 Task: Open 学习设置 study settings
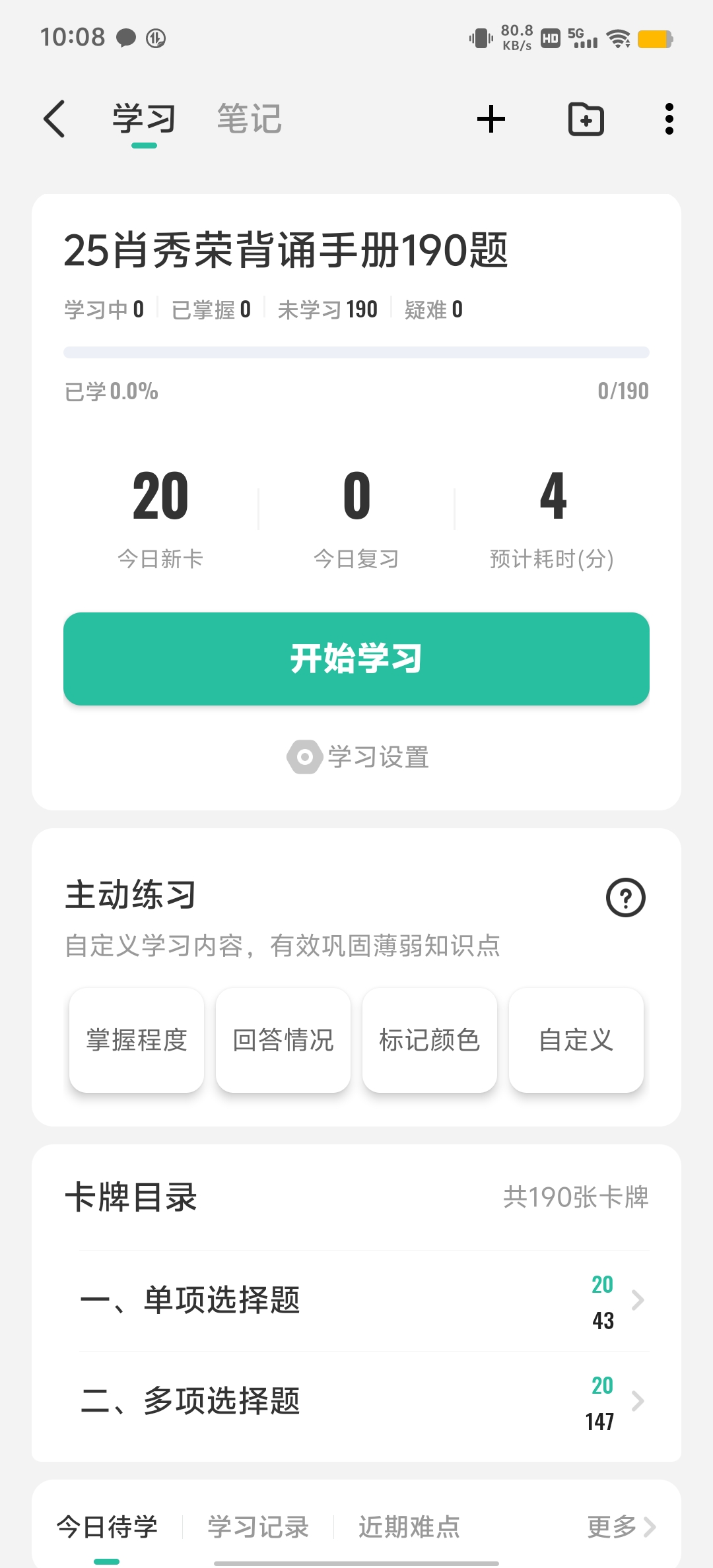click(x=358, y=757)
